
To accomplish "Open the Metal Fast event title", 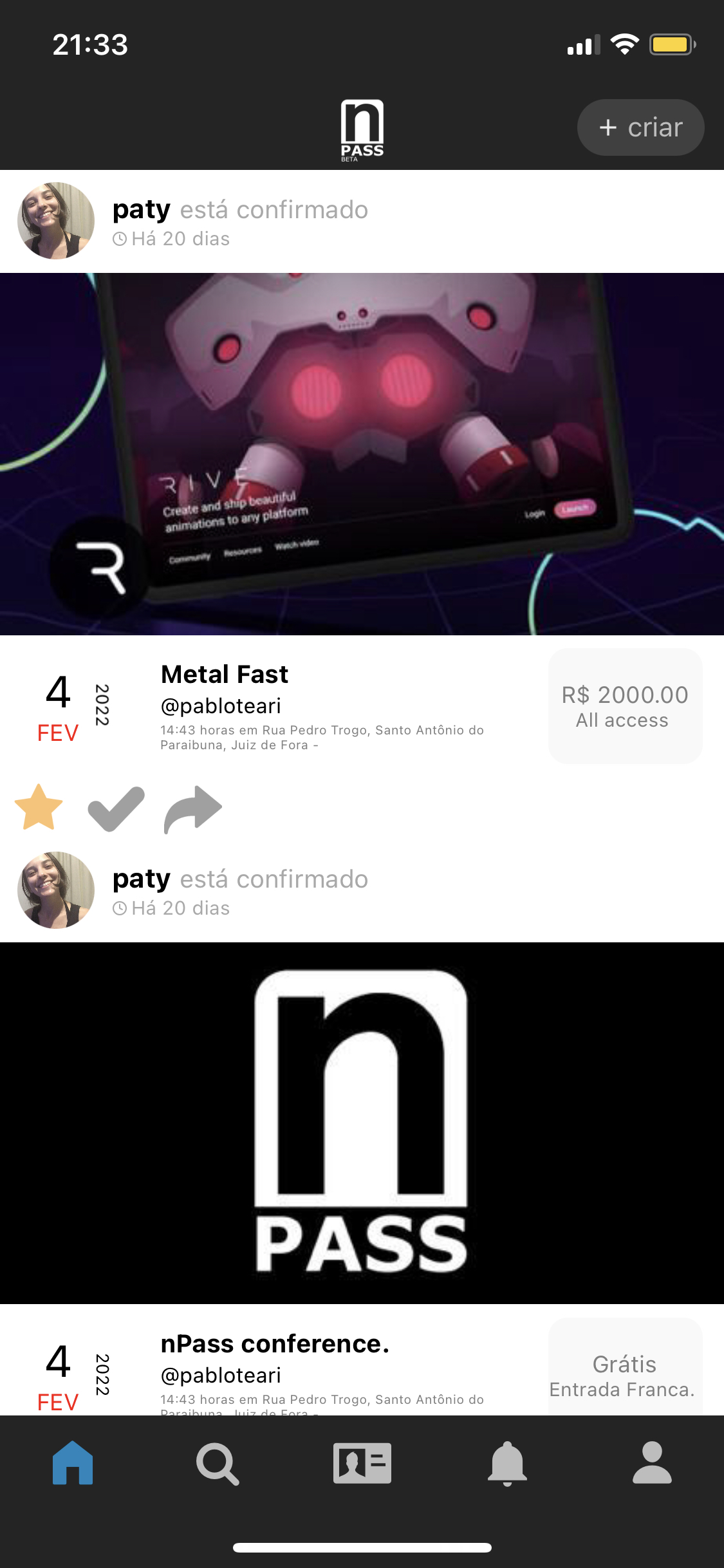I will pyautogui.click(x=225, y=675).
